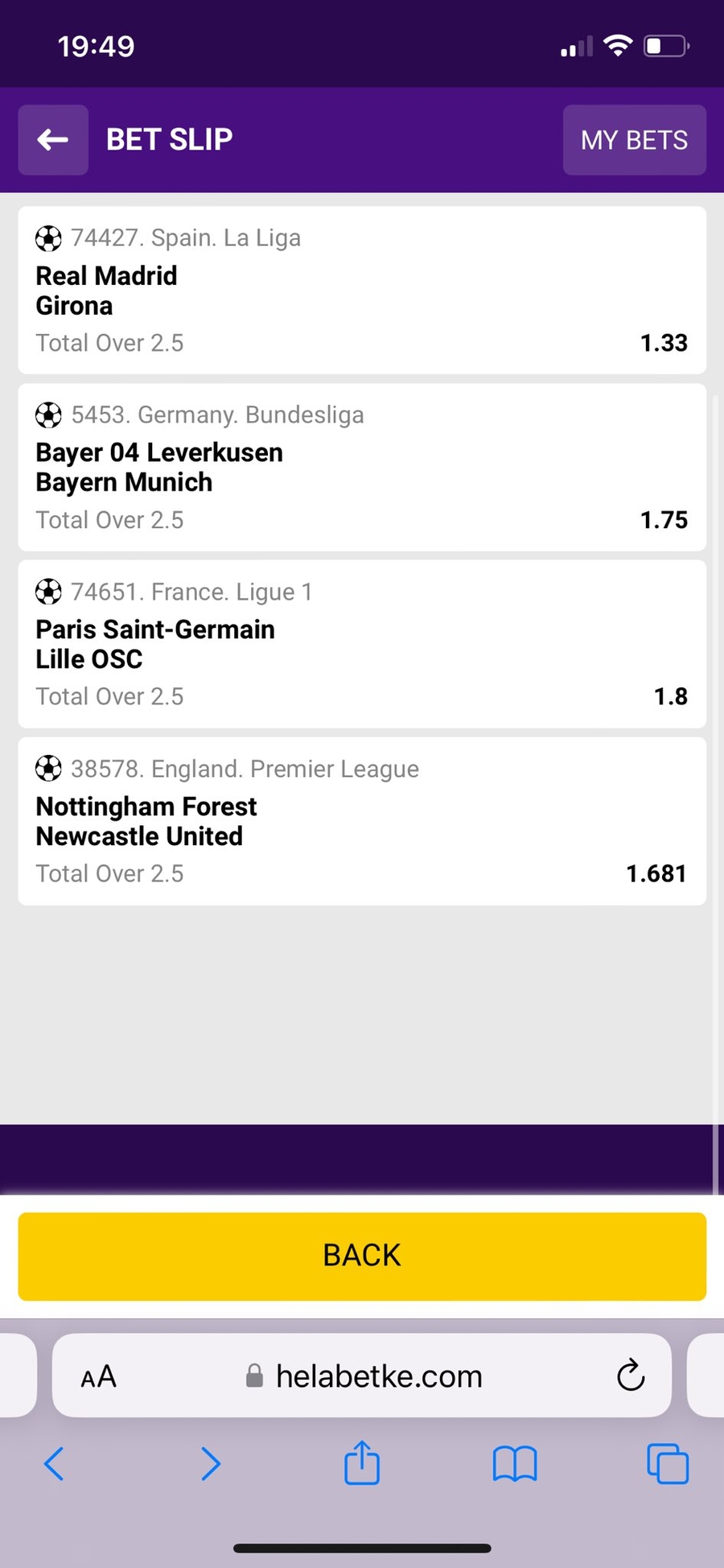Open Safari bookmarks
This screenshot has height=1568, width=724.
click(x=515, y=1463)
